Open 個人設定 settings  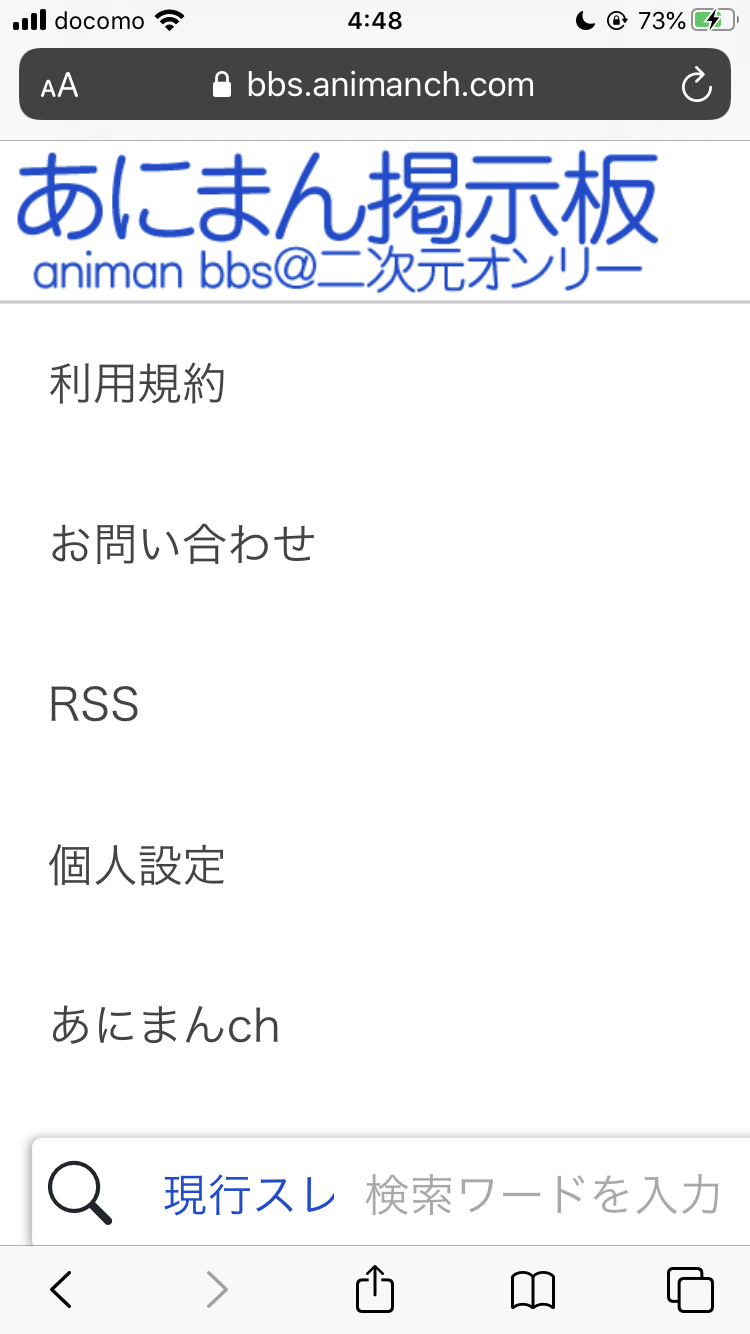click(137, 866)
